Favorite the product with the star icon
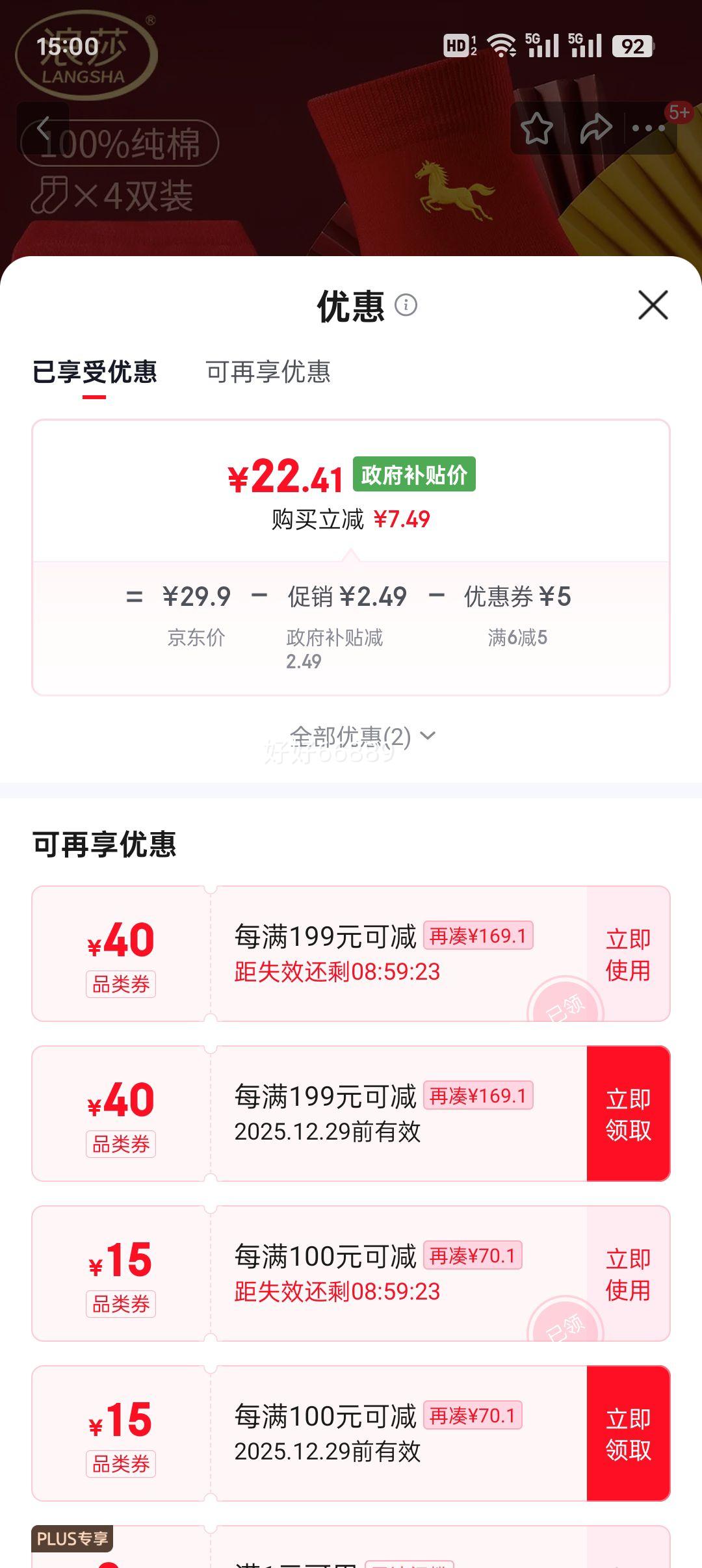 click(537, 129)
